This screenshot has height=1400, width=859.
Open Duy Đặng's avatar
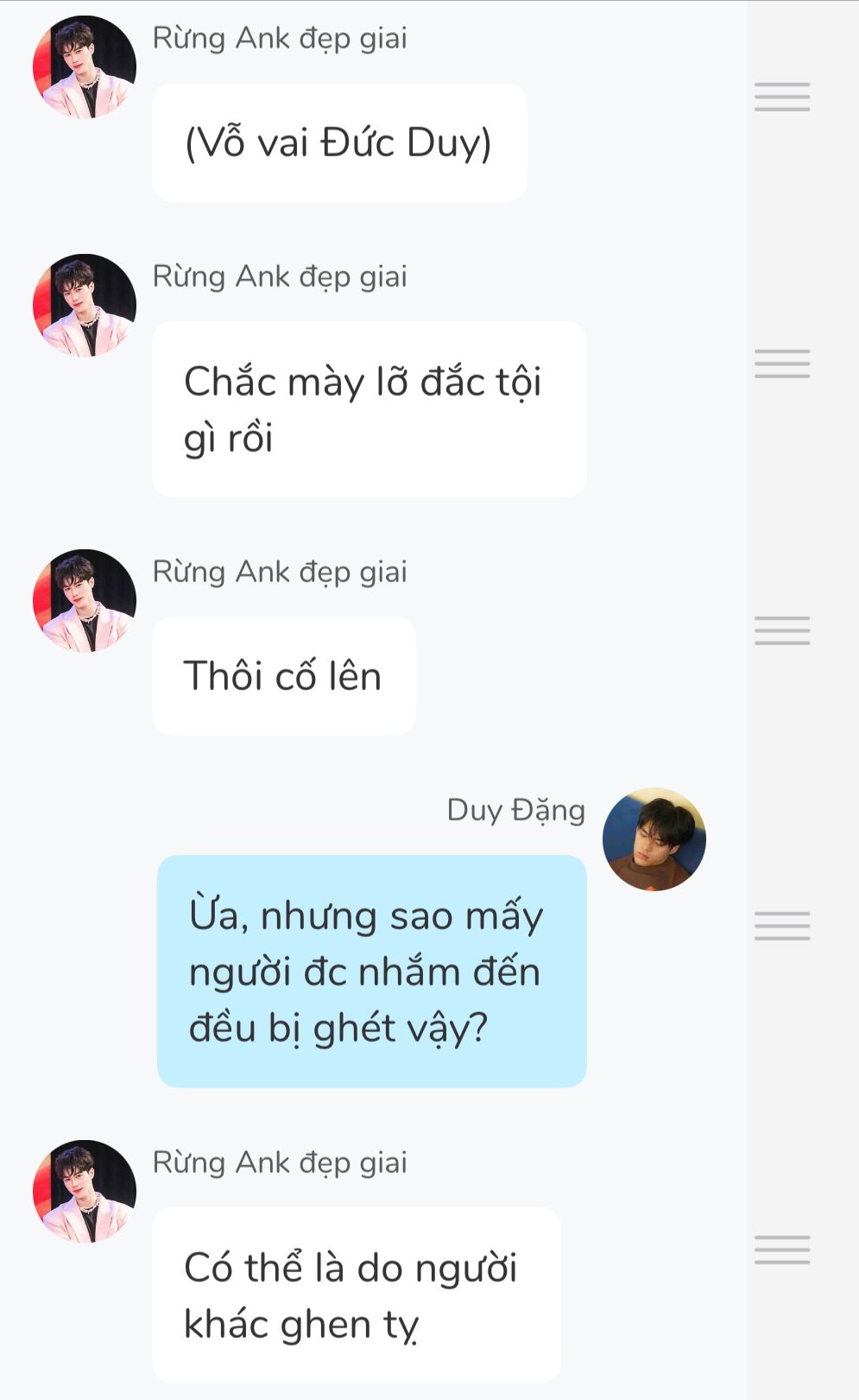pyautogui.click(x=654, y=839)
